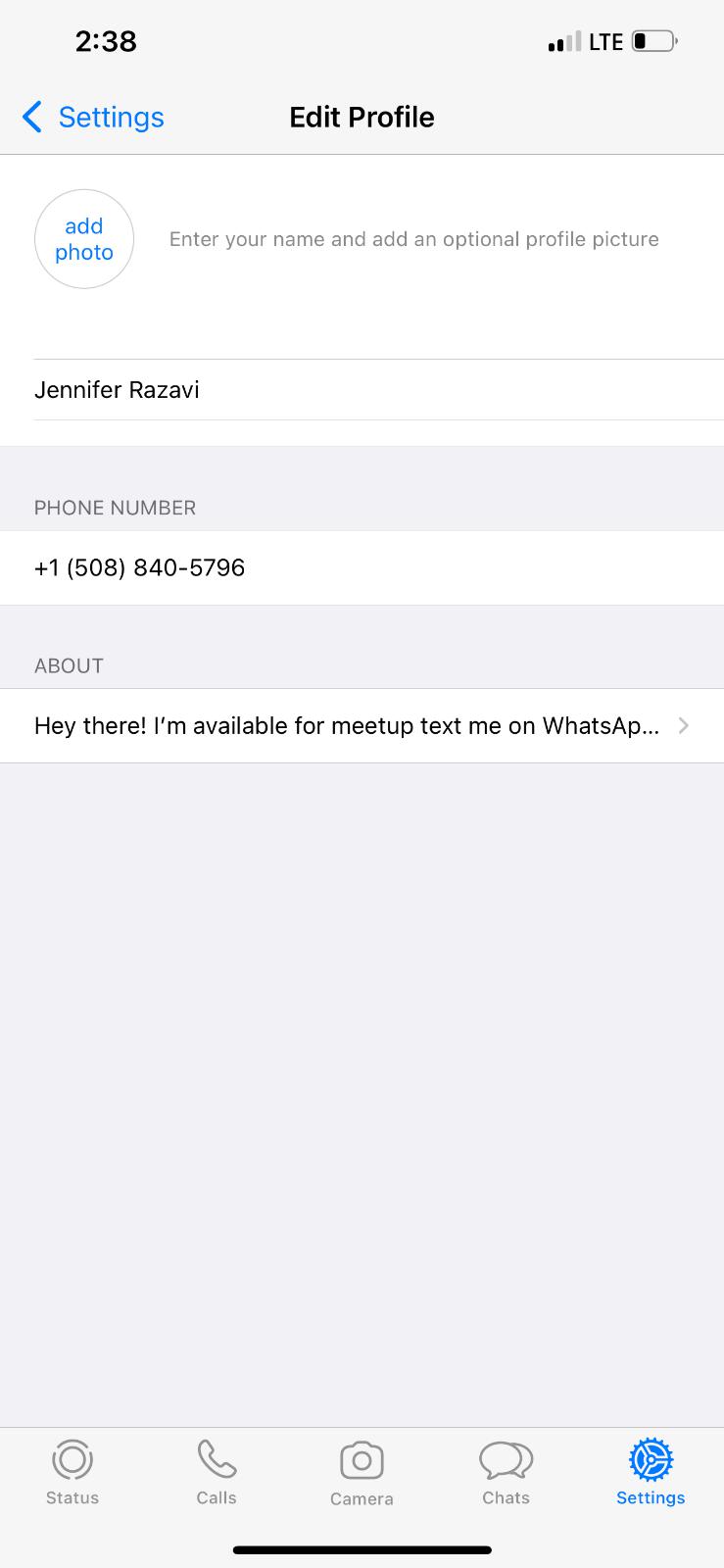
Task: Switch to the Calls tab
Action: (217, 1472)
